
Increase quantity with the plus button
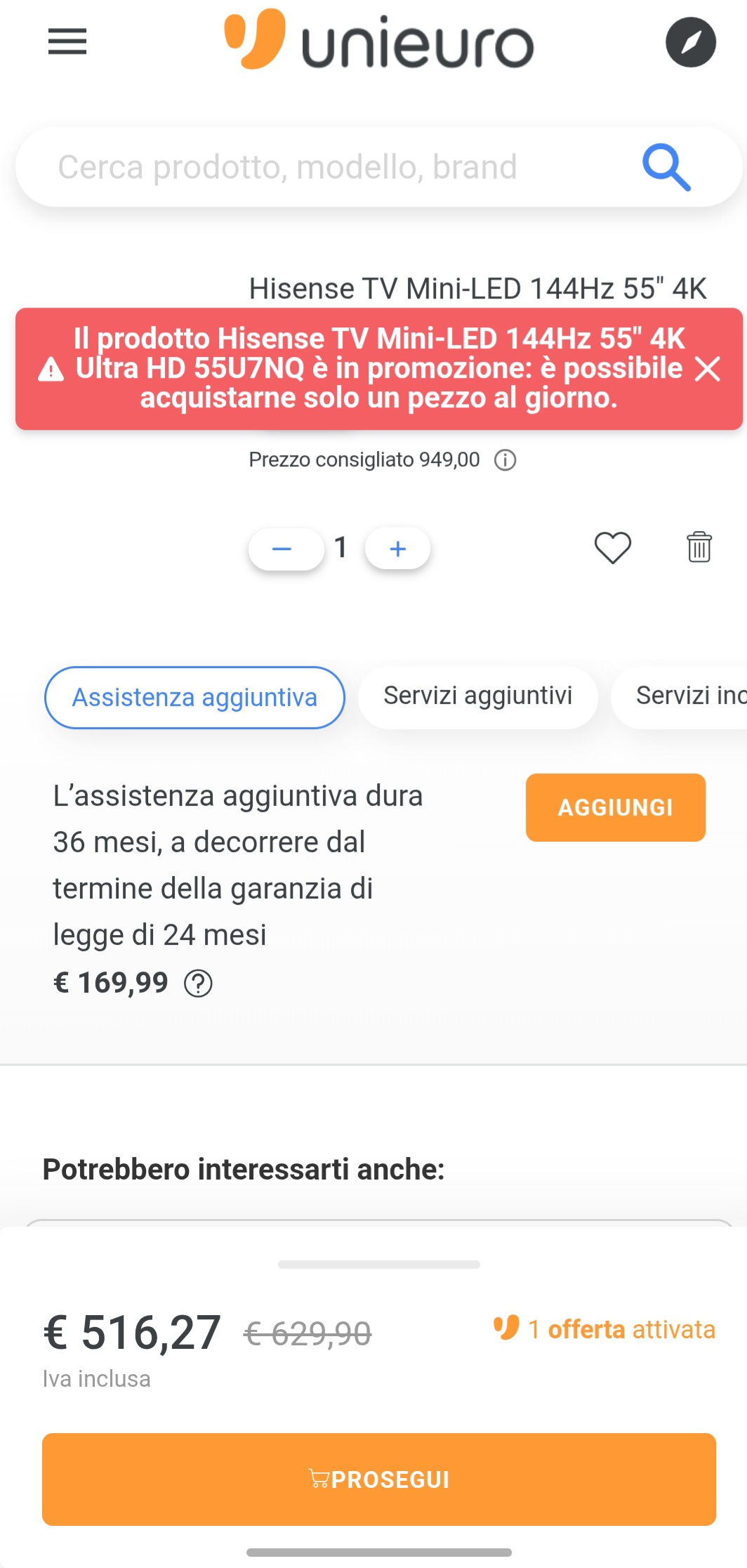397,549
